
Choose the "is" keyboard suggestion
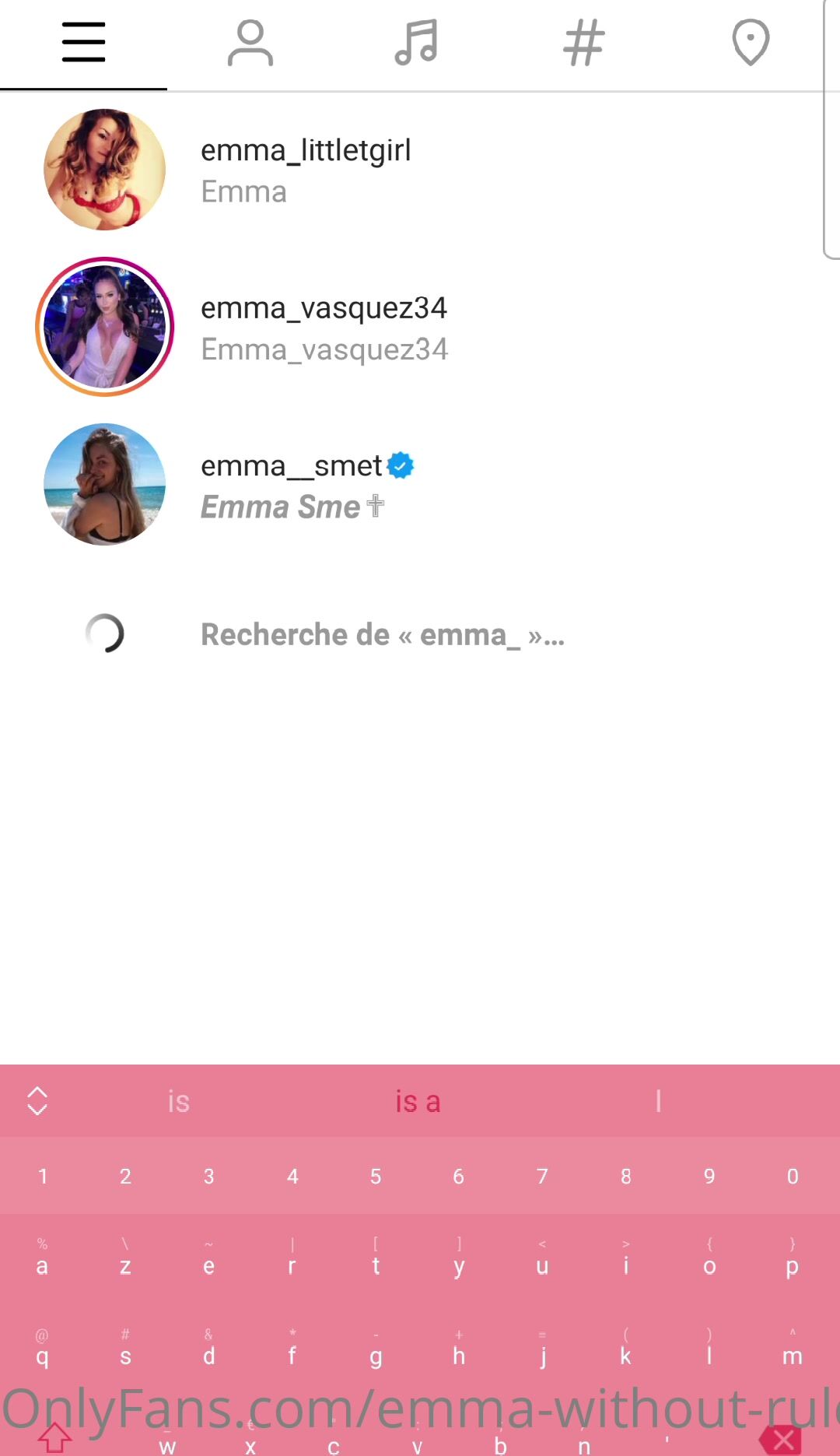pyautogui.click(x=179, y=1101)
